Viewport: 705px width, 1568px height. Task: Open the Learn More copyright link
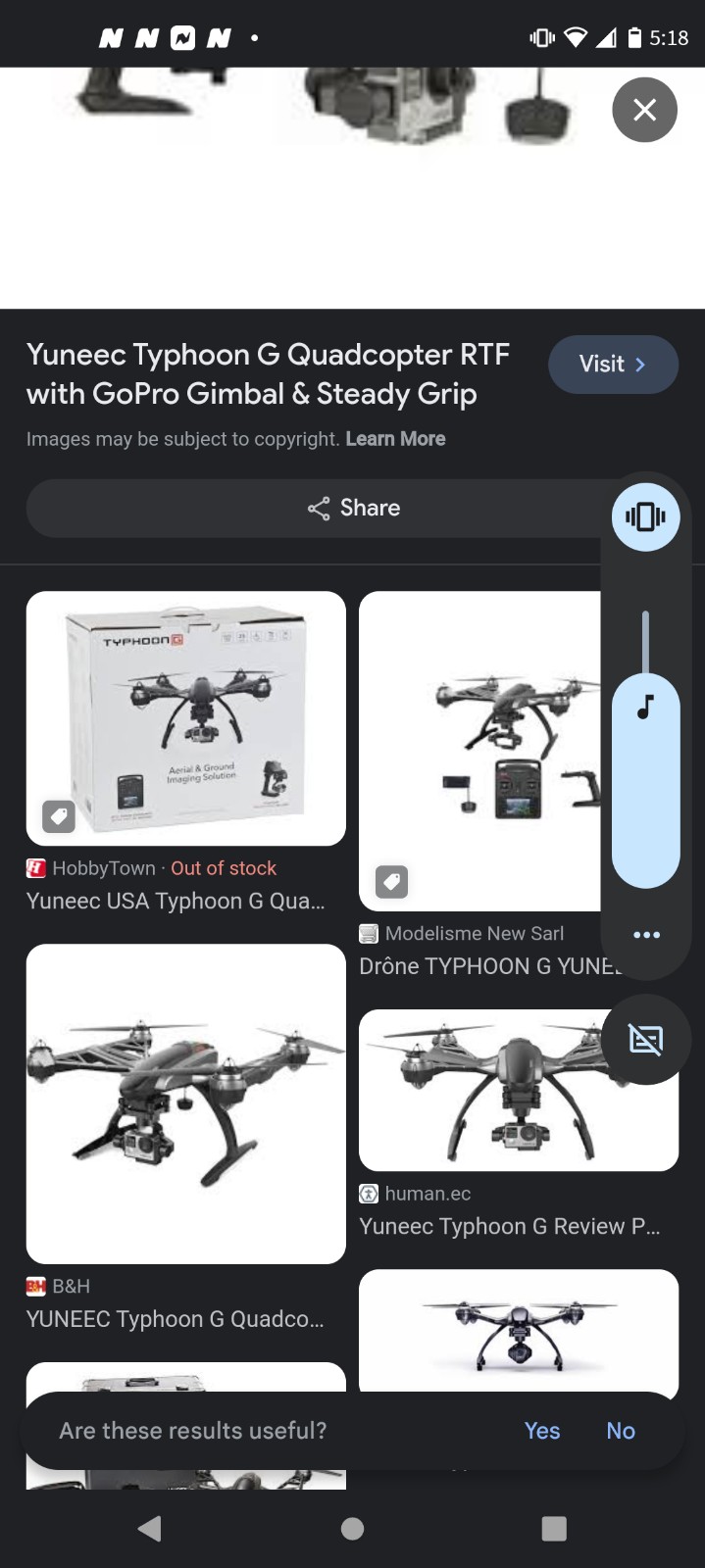click(395, 439)
